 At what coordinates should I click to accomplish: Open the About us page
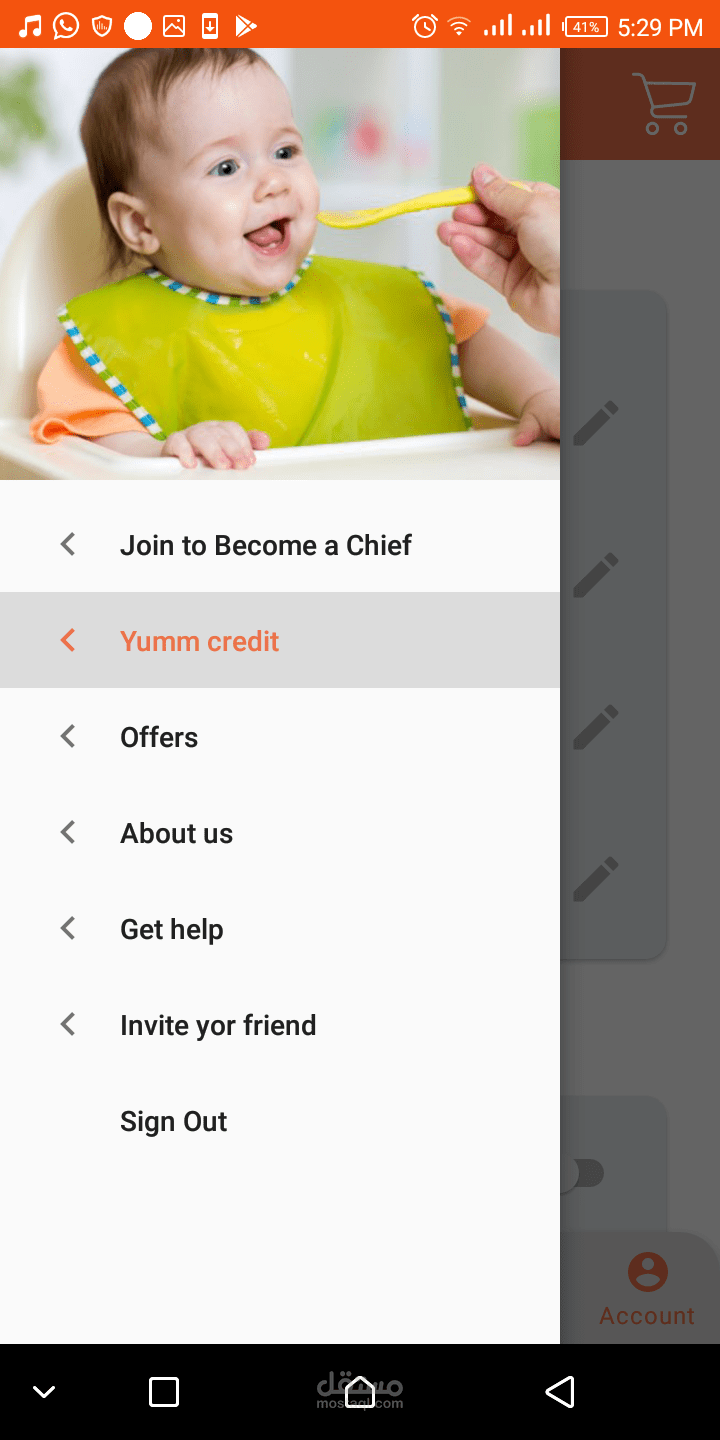click(x=177, y=833)
